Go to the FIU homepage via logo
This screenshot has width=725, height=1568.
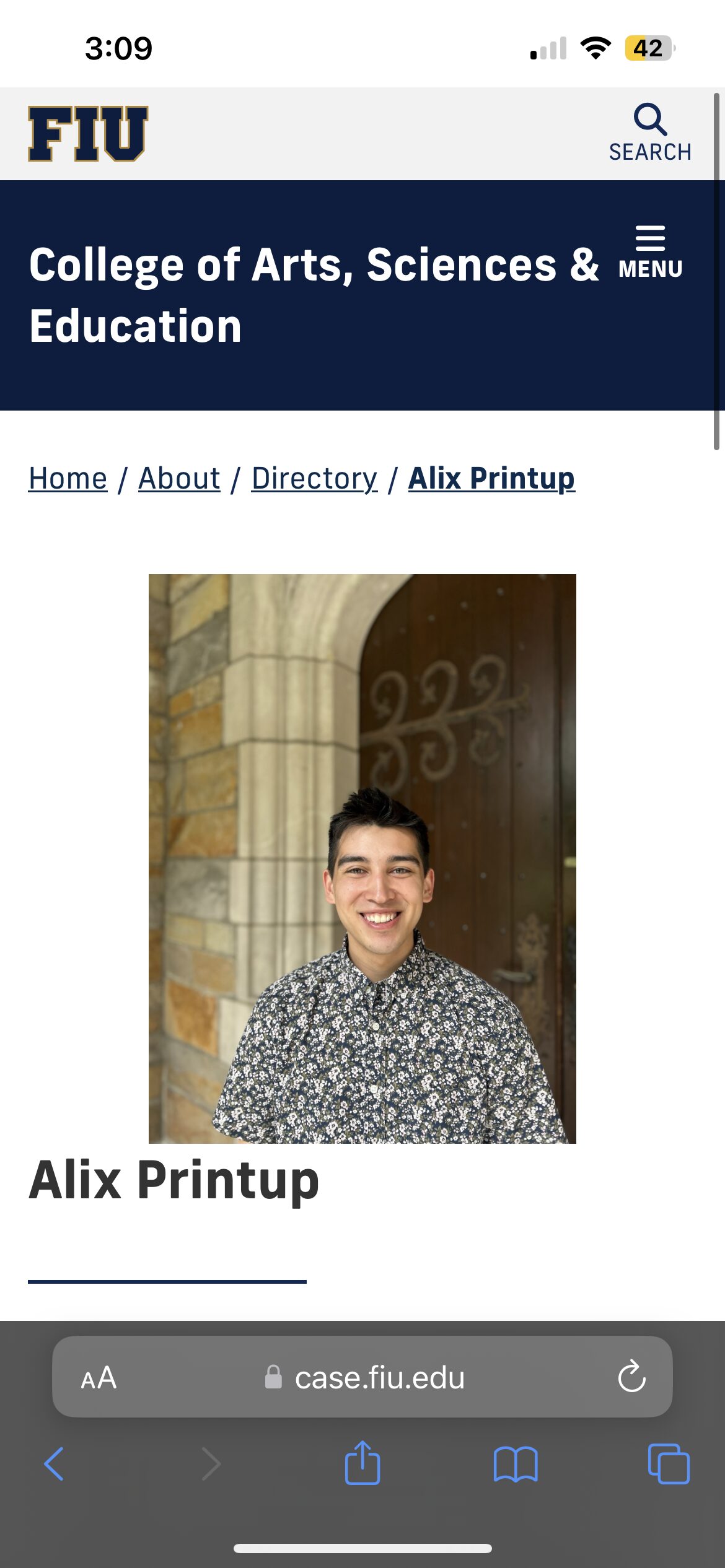point(87,134)
